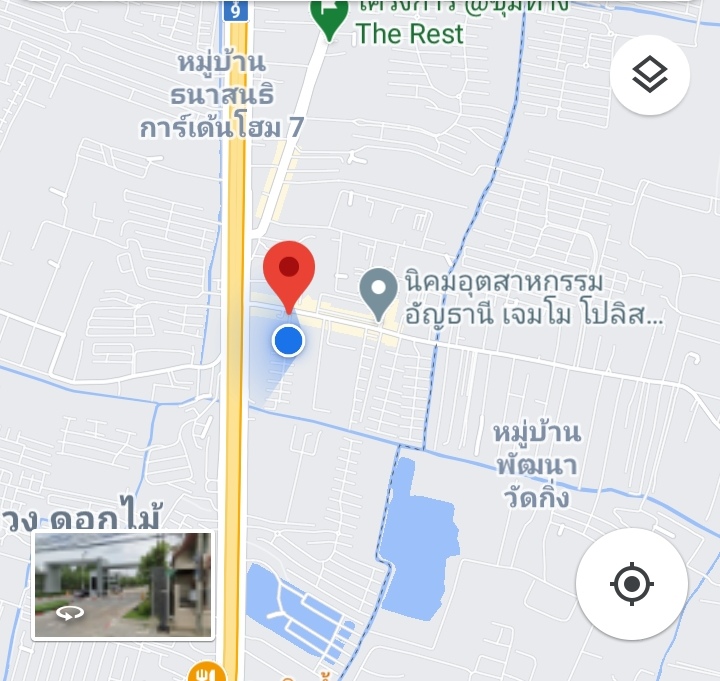Image resolution: width=720 pixels, height=681 pixels.
Task: Center map on my location
Action: [x=631, y=583]
